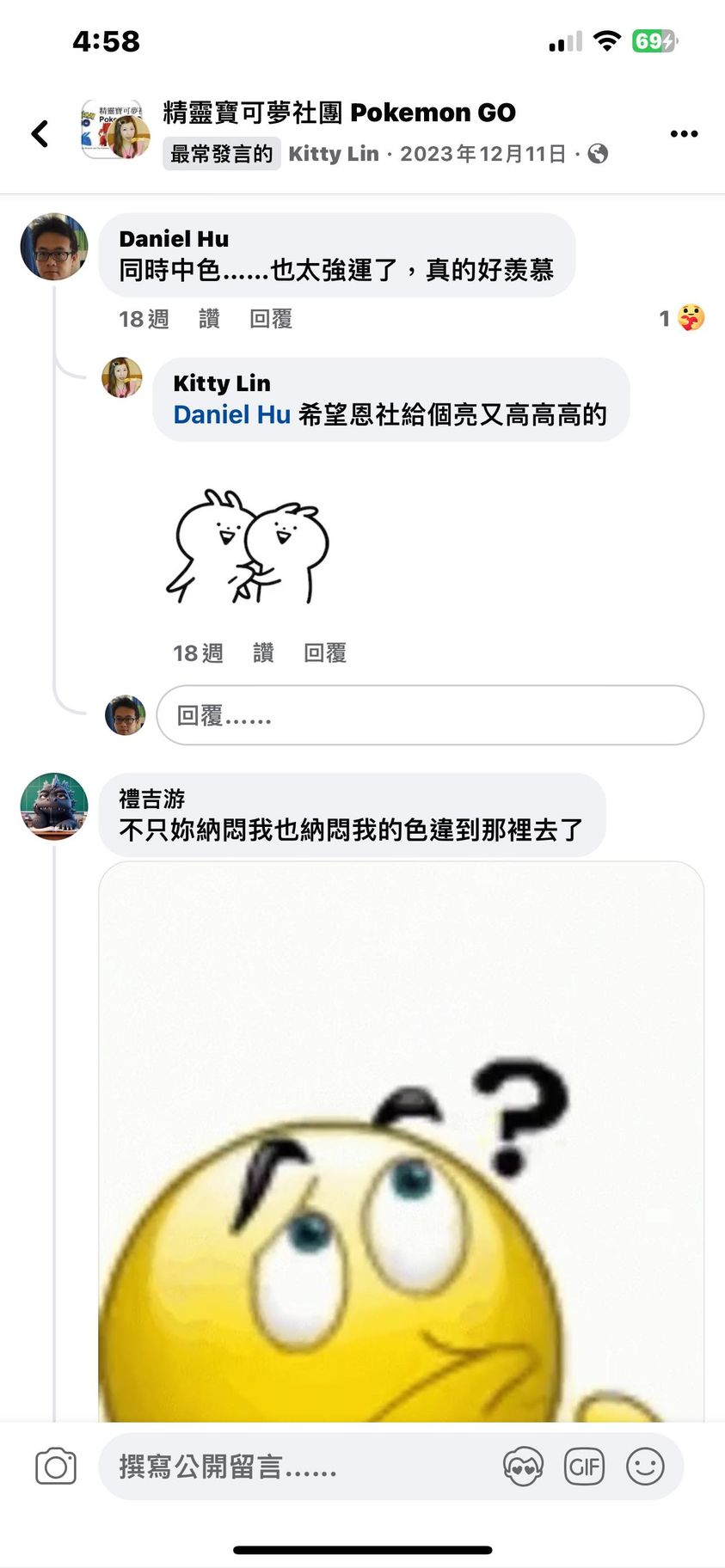Reply to Daniel Hu's comment

[x=271, y=319]
